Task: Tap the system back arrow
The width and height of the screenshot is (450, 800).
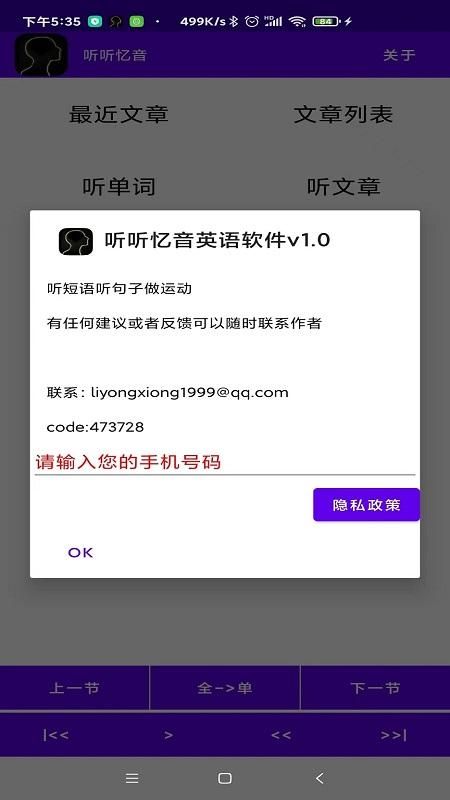Action: [x=319, y=778]
